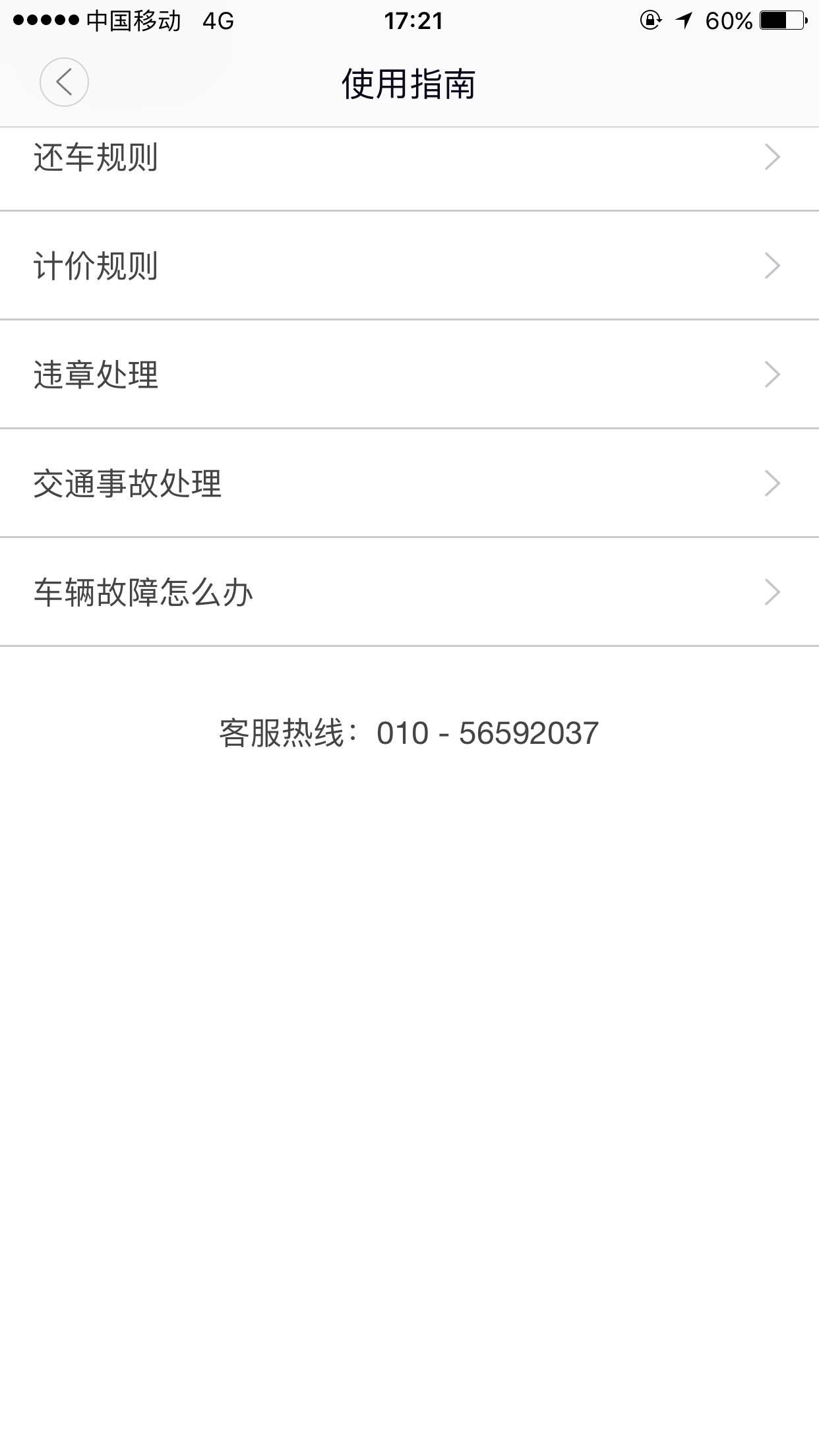Image resolution: width=819 pixels, height=1456 pixels.
Task: Tap the 使用指南 page title
Action: point(409,83)
